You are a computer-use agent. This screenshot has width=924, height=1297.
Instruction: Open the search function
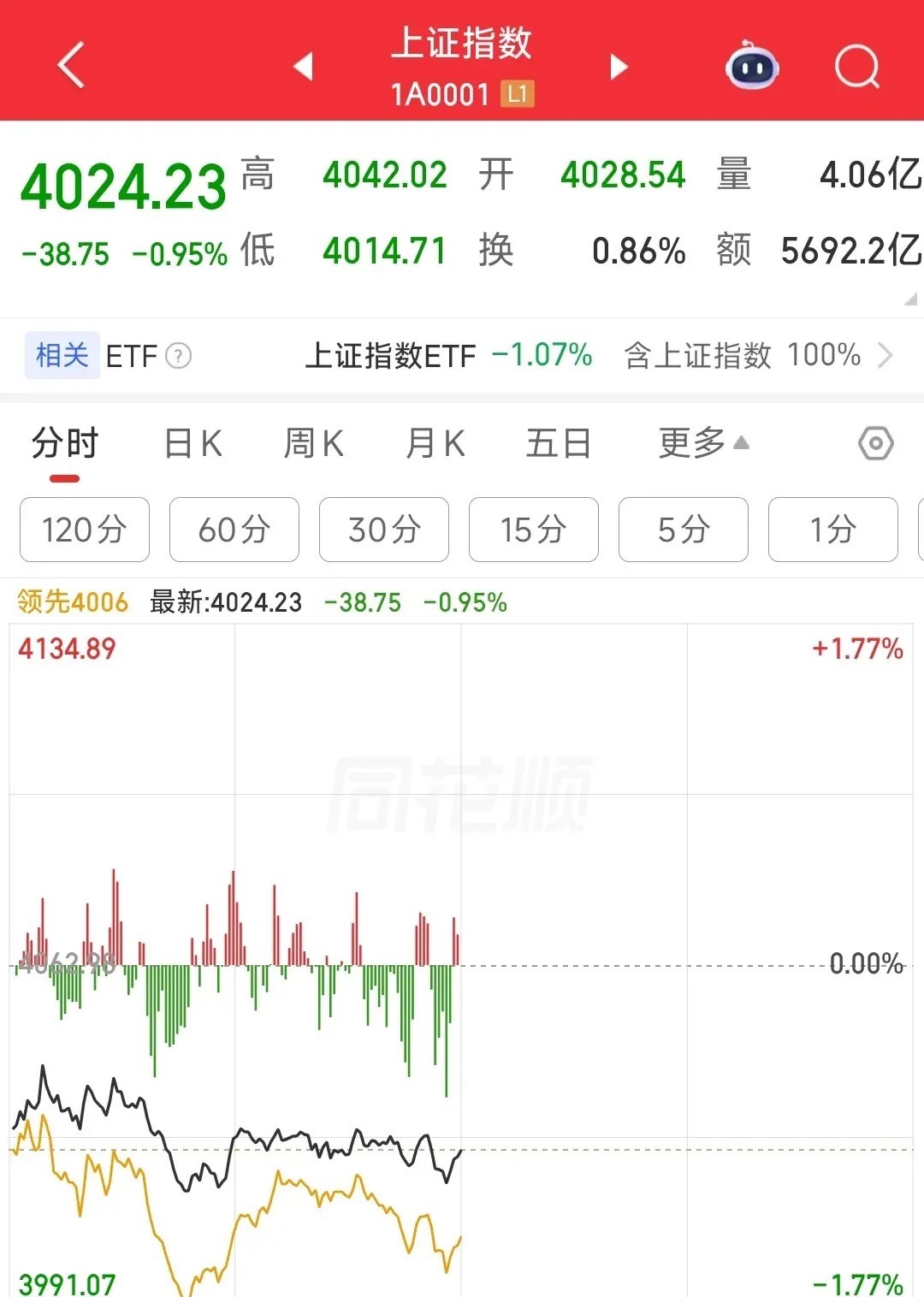tap(856, 65)
